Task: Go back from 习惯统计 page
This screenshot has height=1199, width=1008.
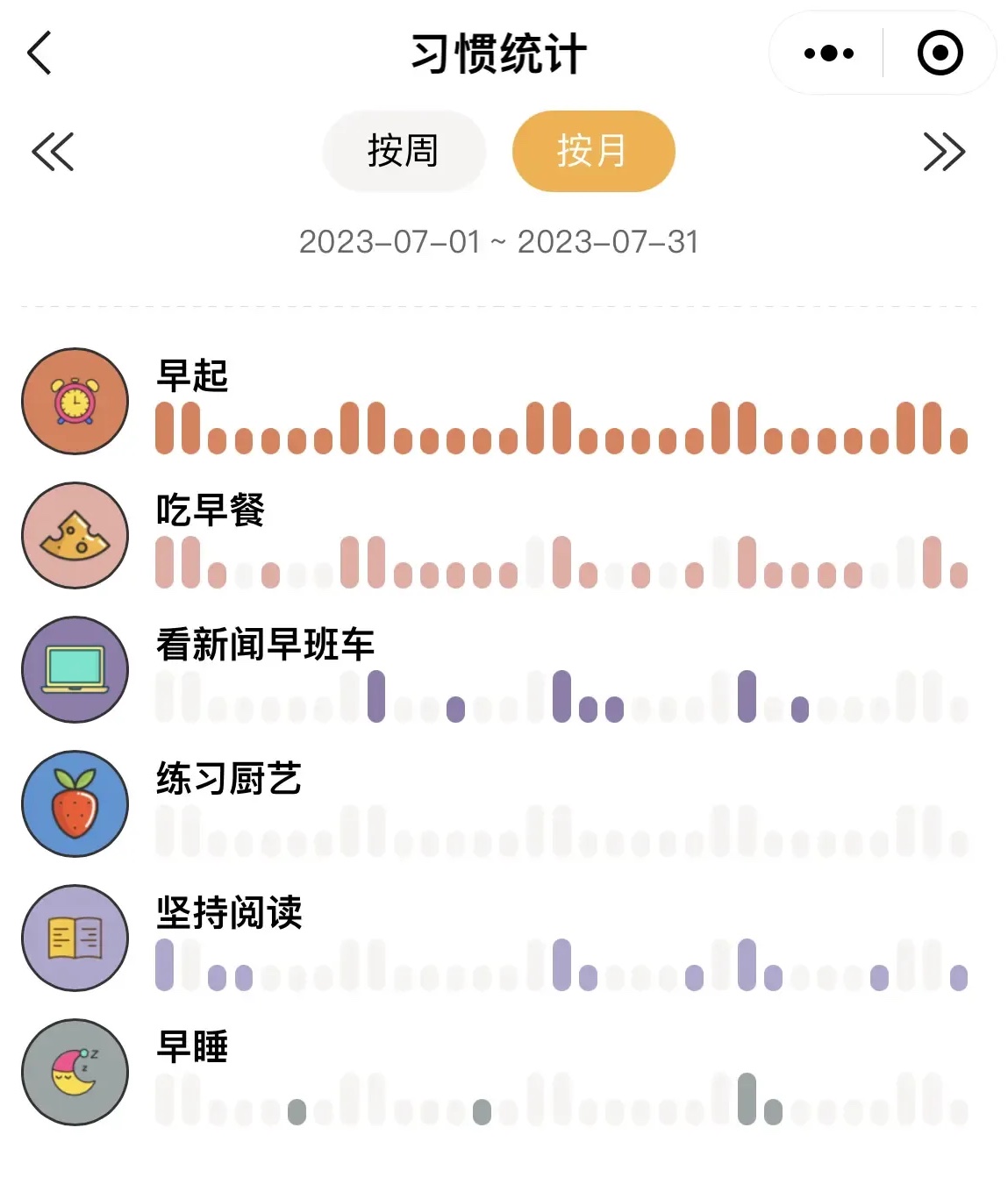Action: pos(40,54)
